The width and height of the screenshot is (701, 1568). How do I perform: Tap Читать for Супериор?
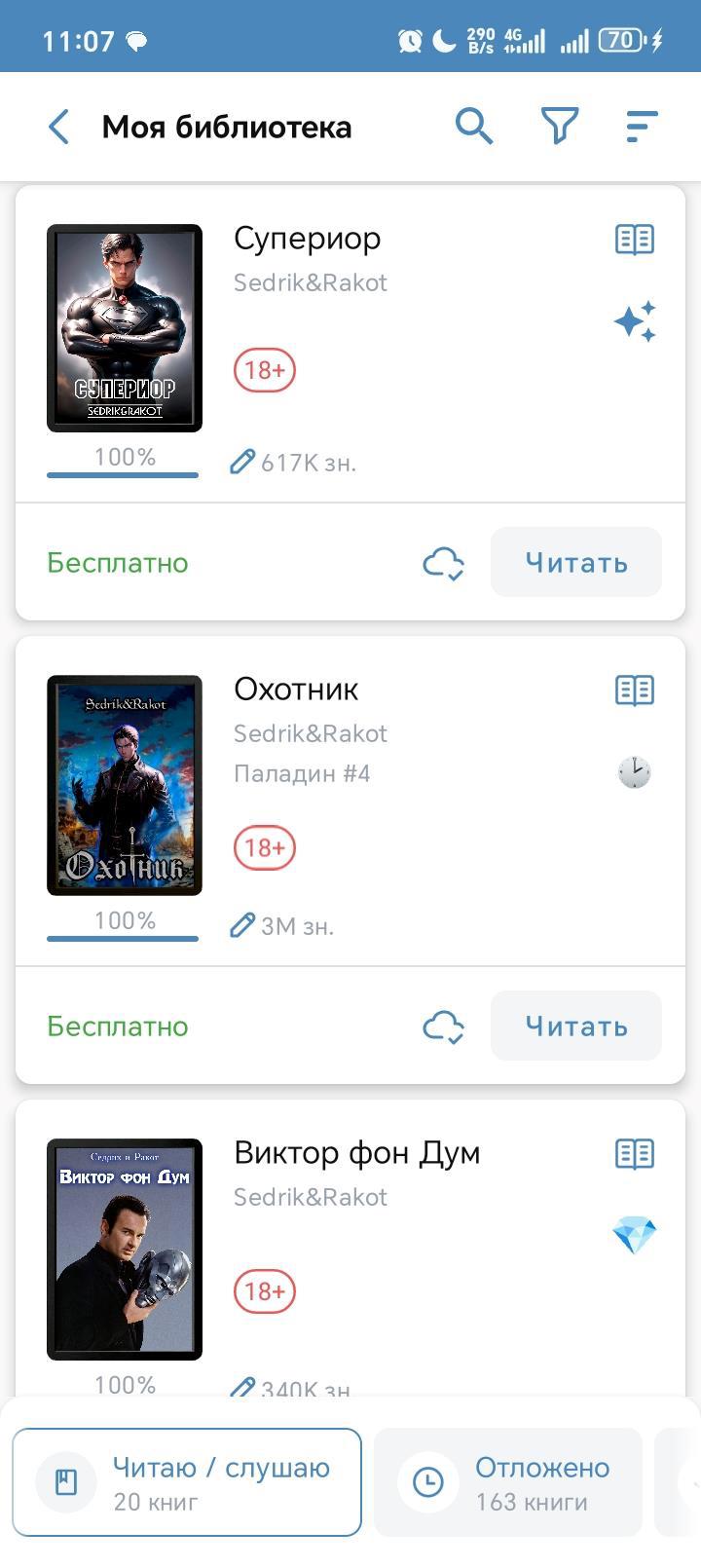(x=575, y=563)
